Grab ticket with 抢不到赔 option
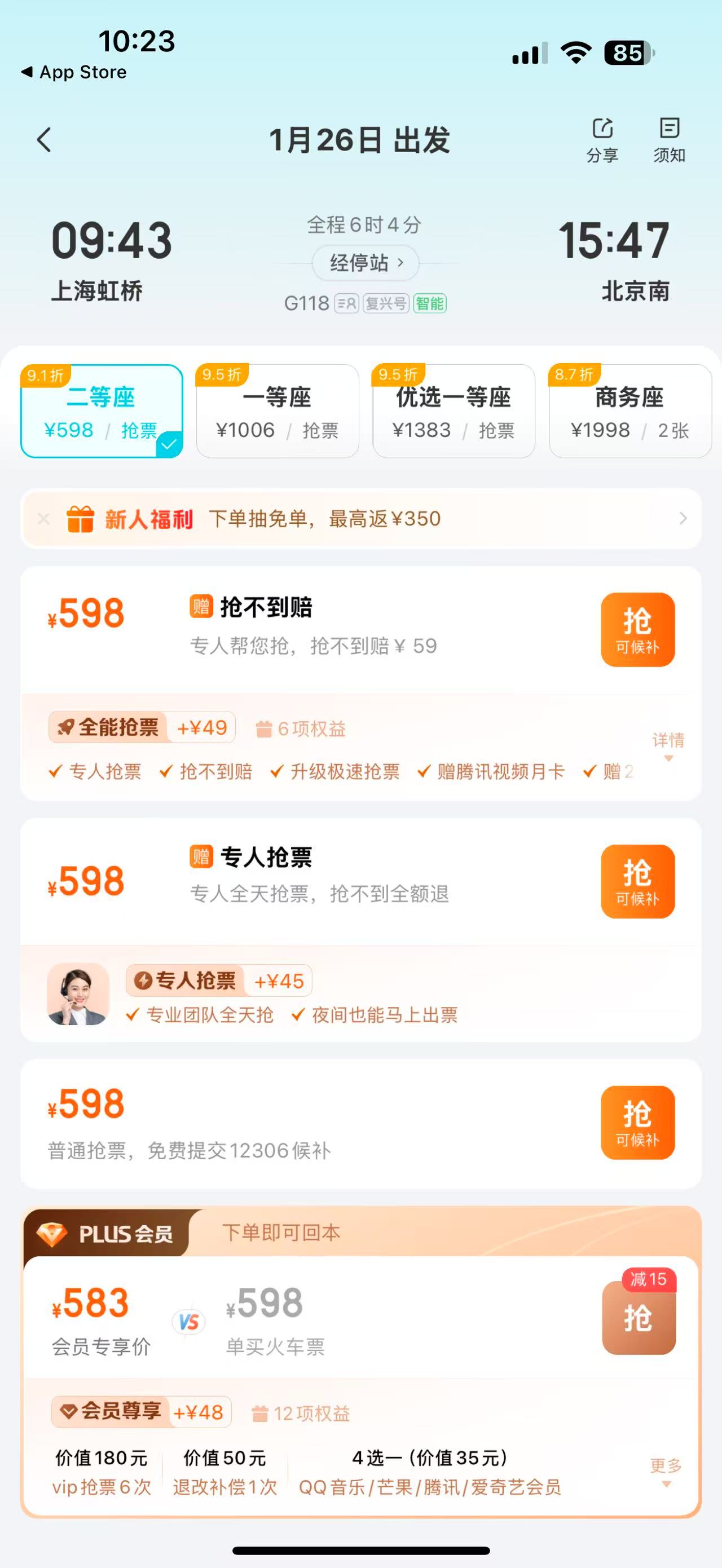This screenshot has height=1568, width=722. tap(637, 629)
